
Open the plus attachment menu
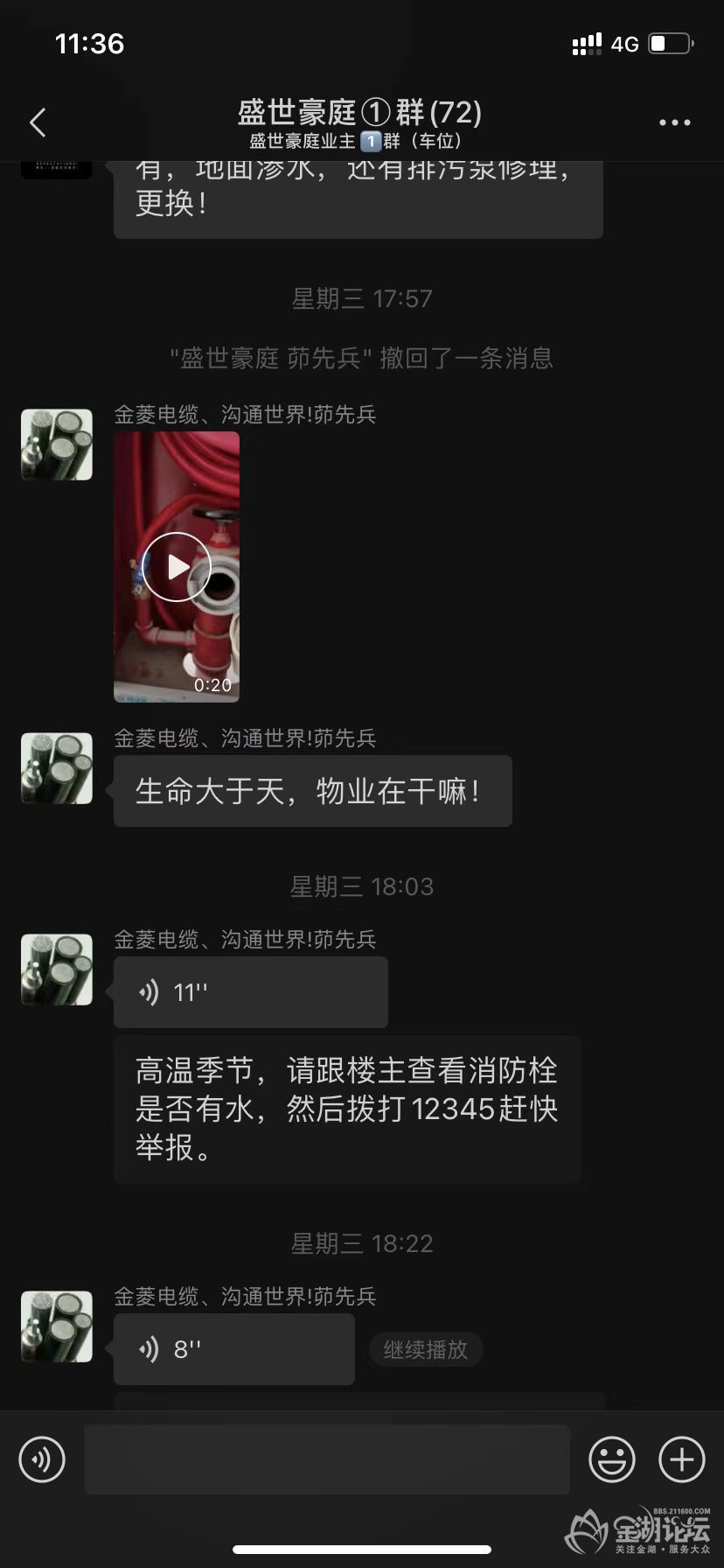[x=681, y=1459]
